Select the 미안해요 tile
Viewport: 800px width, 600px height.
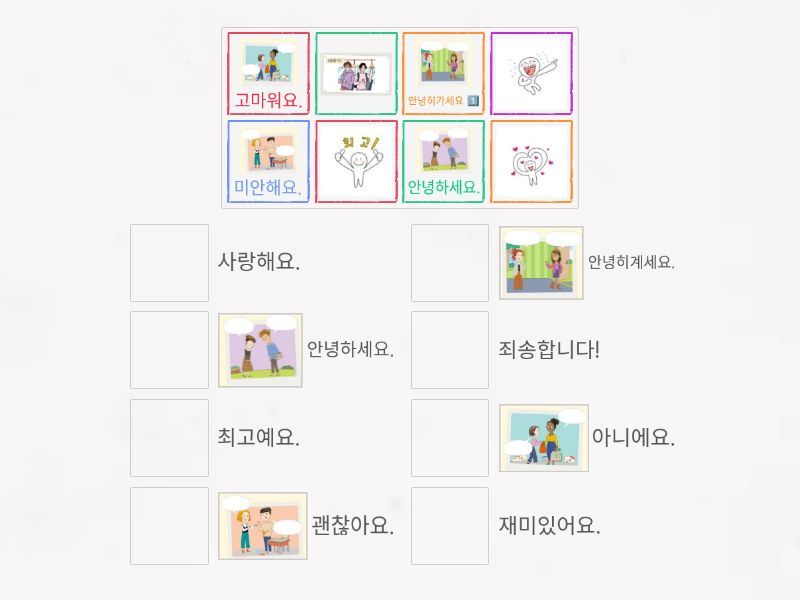[268, 162]
